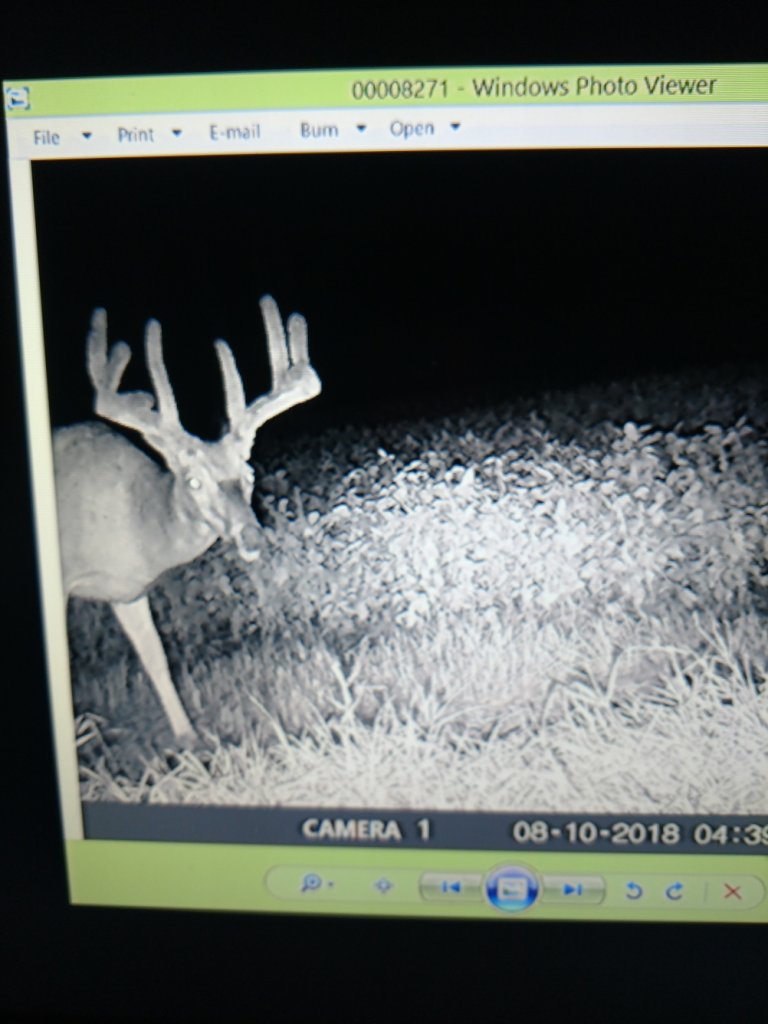The width and height of the screenshot is (768, 1024).
Task: Go to the previous photo
Action: [450, 887]
